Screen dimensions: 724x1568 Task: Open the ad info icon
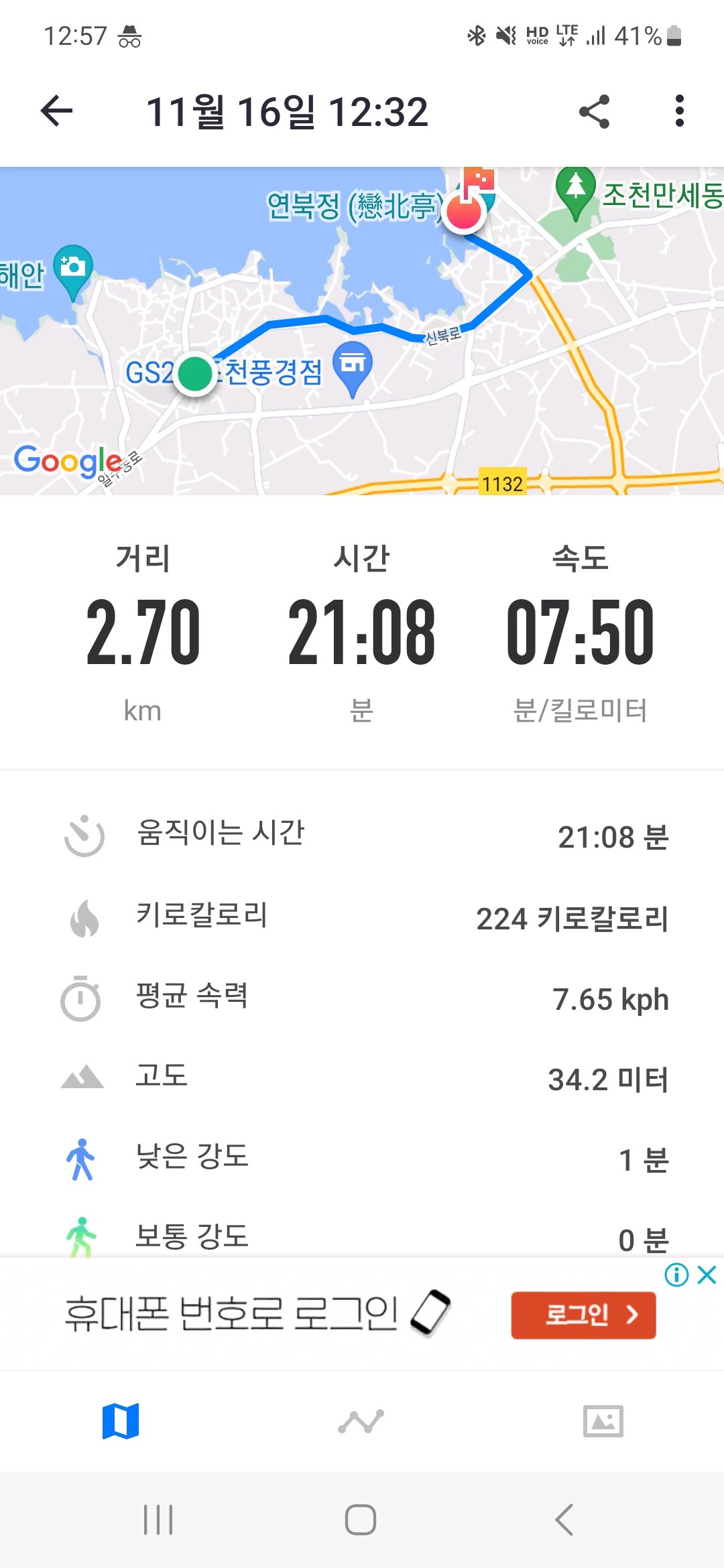tap(676, 1275)
